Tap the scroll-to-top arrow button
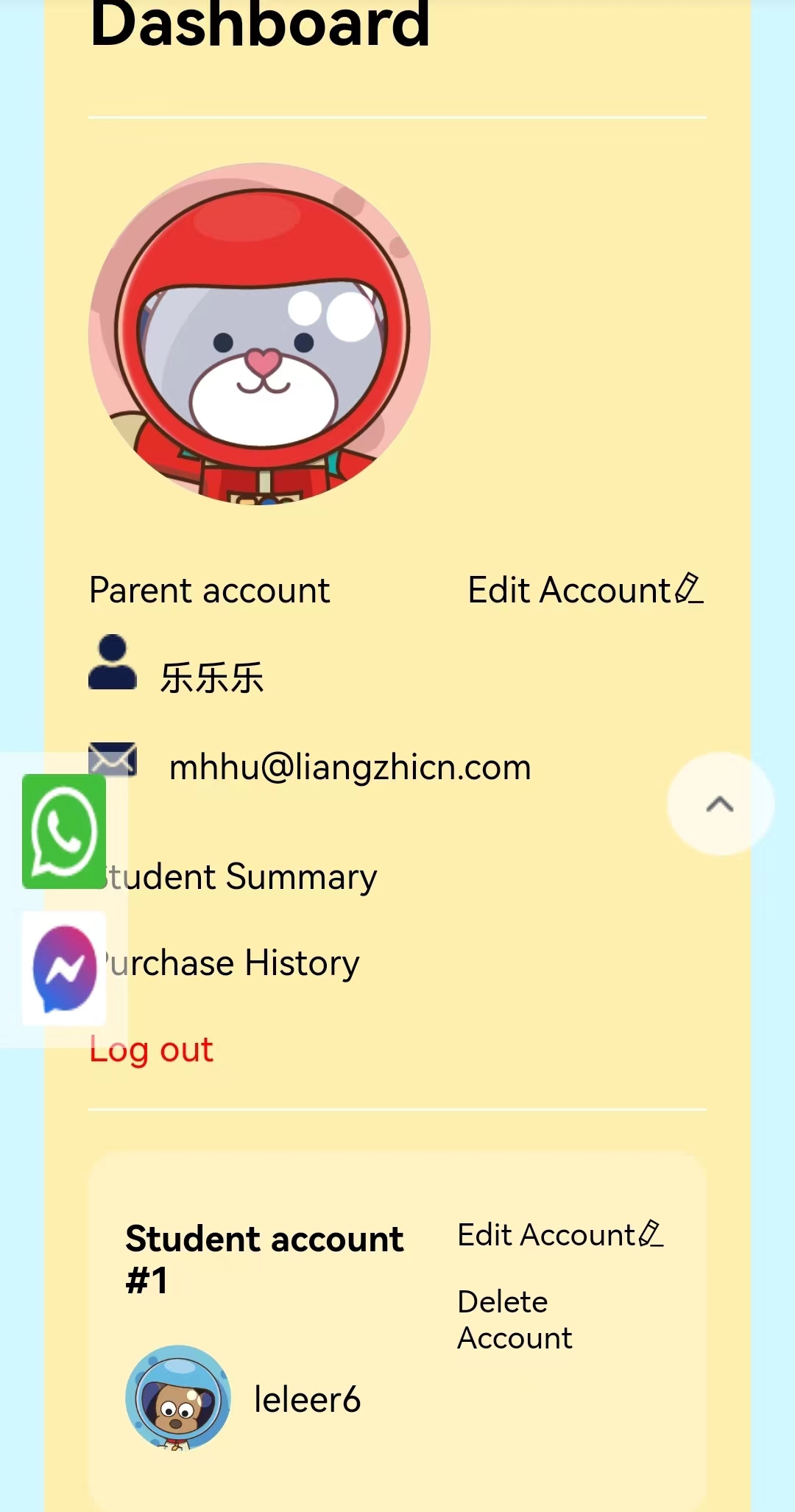 pyautogui.click(x=721, y=804)
